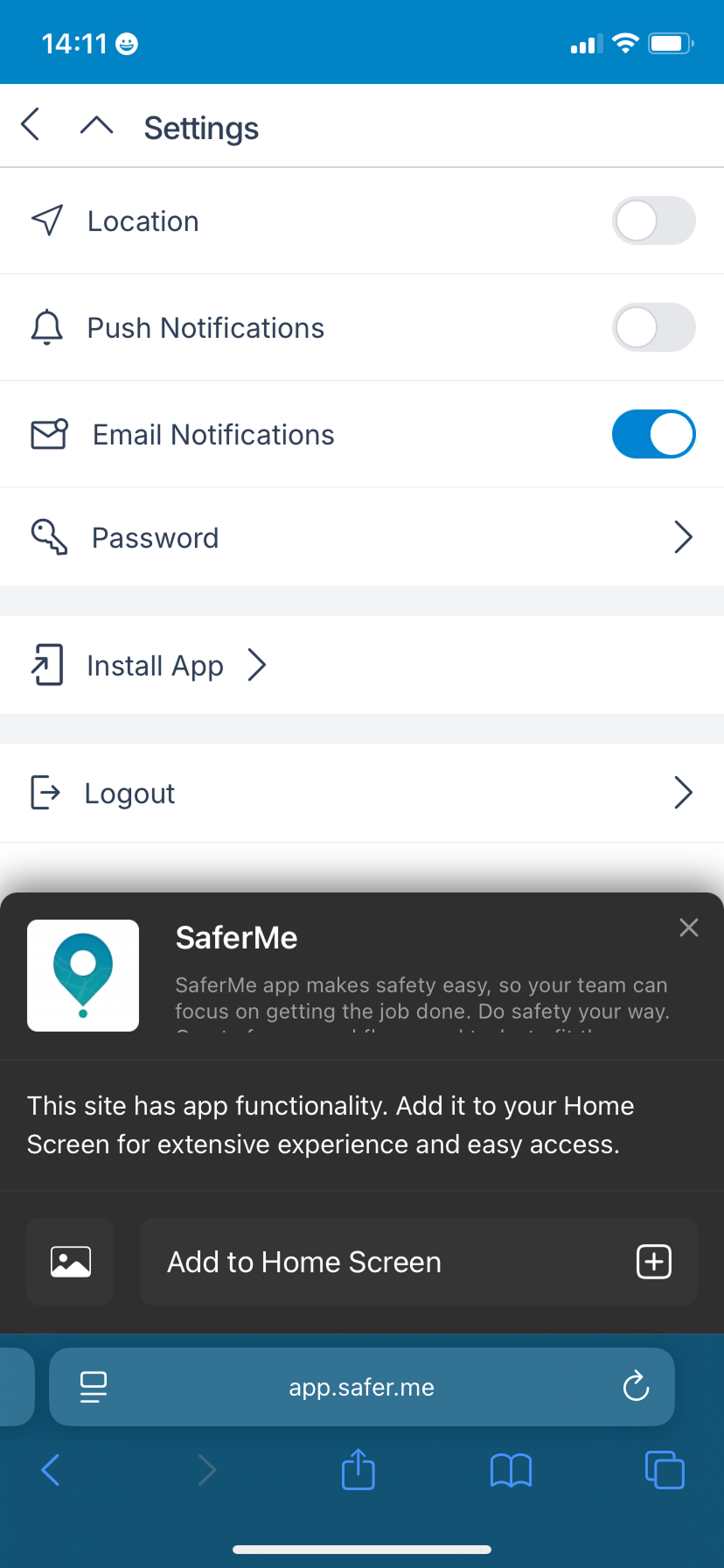Viewport: 724px width, 1568px height.
Task: Click the Install App export icon
Action: click(x=49, y=665)
